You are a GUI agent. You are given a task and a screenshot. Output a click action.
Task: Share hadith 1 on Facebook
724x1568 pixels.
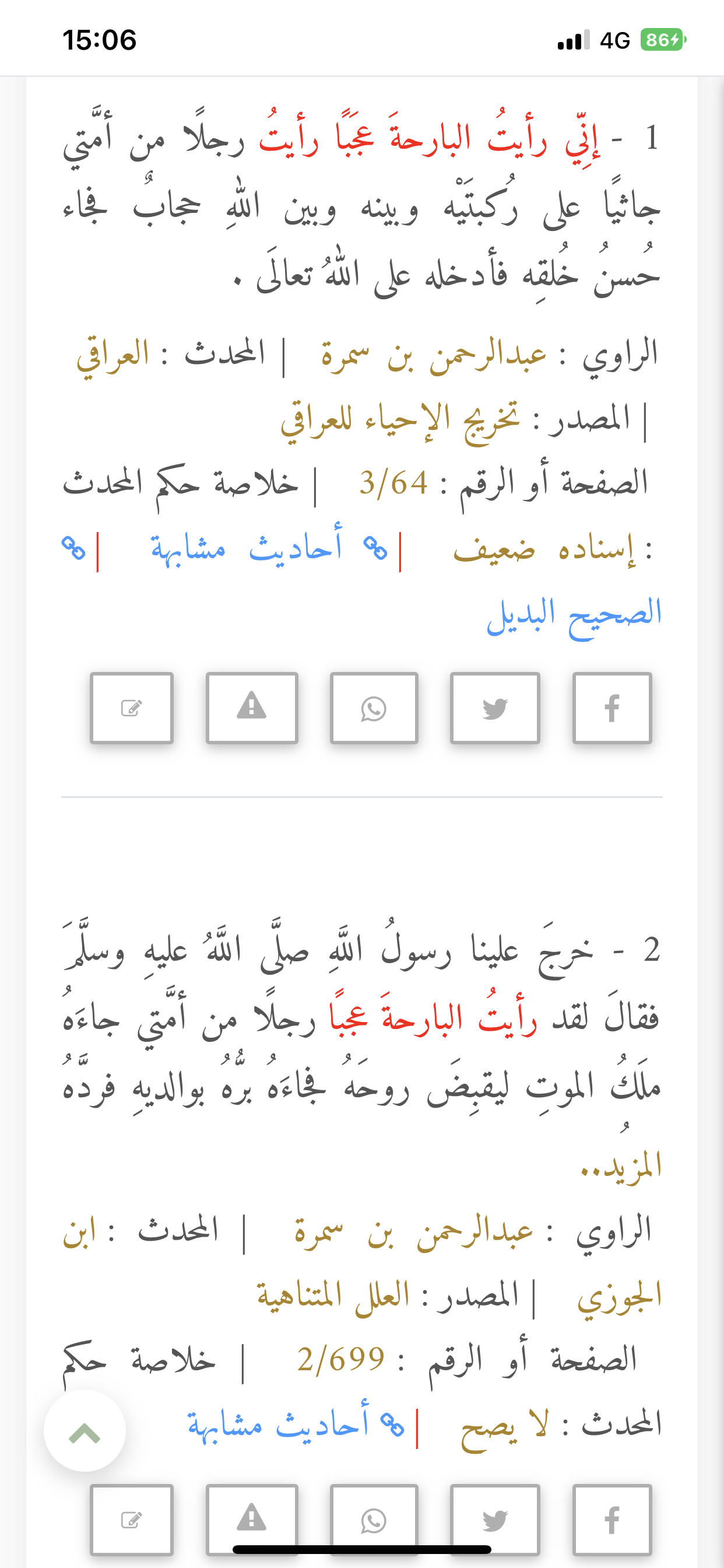611,708
